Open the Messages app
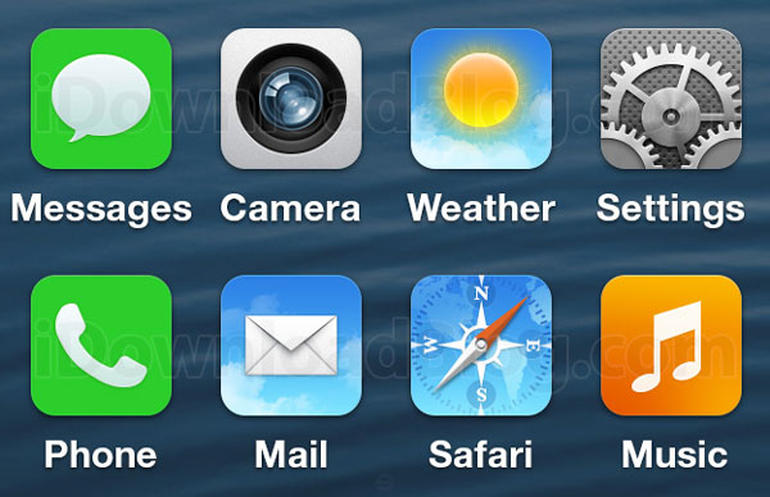The height and width of the screenshot is (497, 770). click(x=101, y=98)
